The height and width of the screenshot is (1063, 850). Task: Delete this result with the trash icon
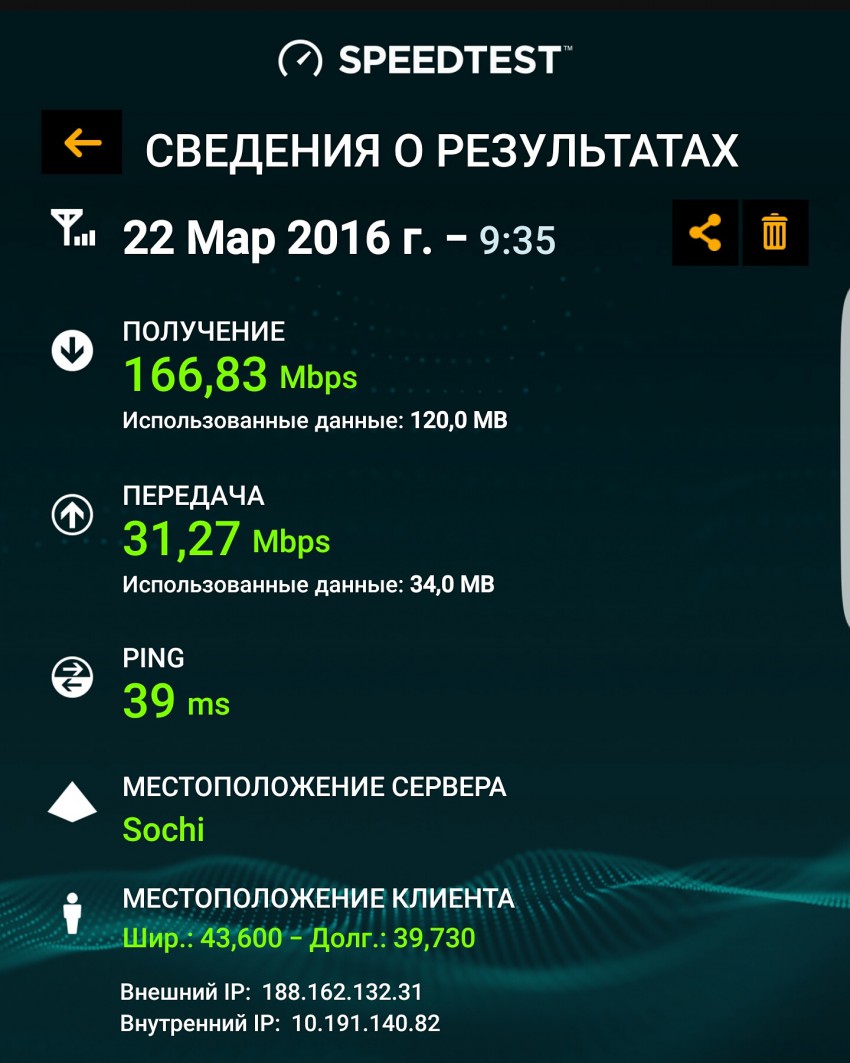click(x=775, y=233)
